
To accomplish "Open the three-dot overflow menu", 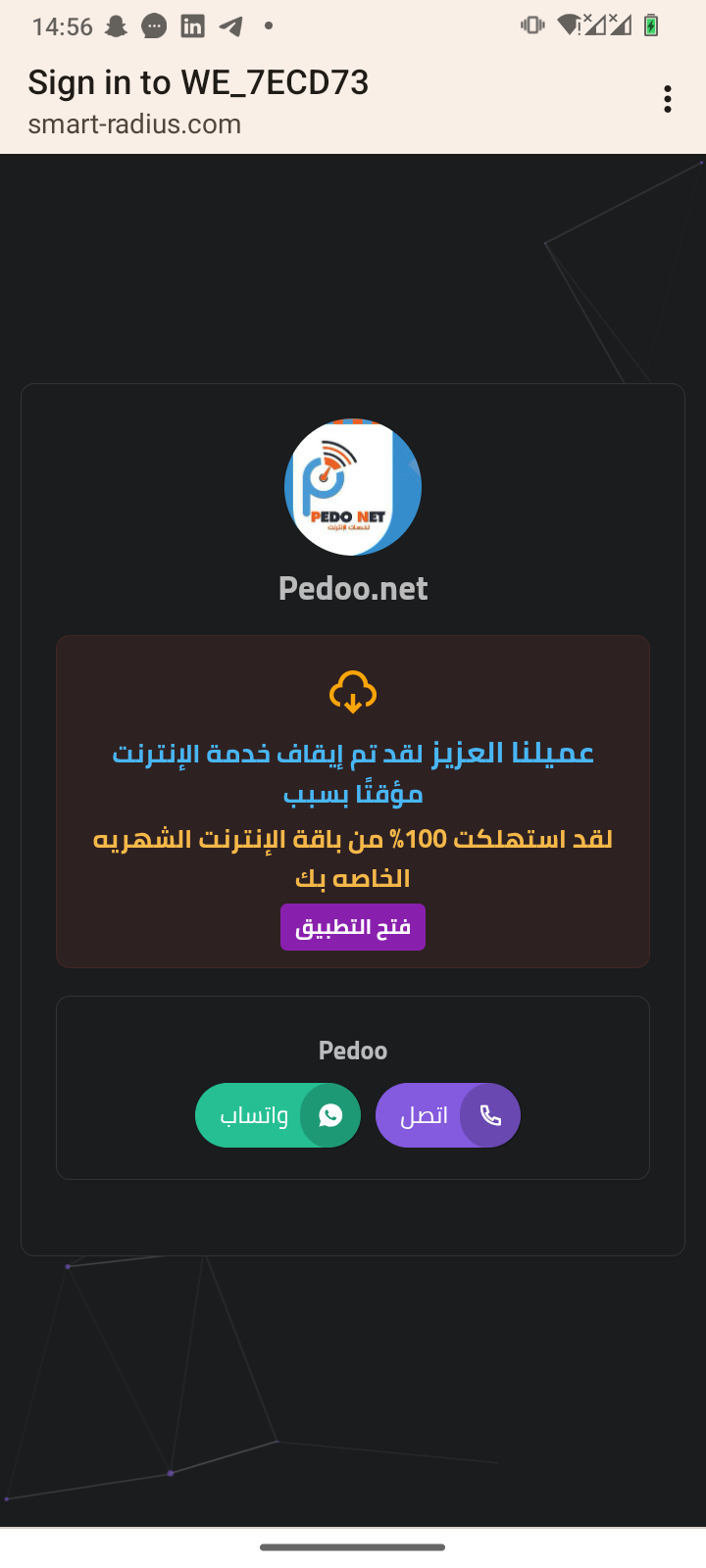I will coord(667,99).
